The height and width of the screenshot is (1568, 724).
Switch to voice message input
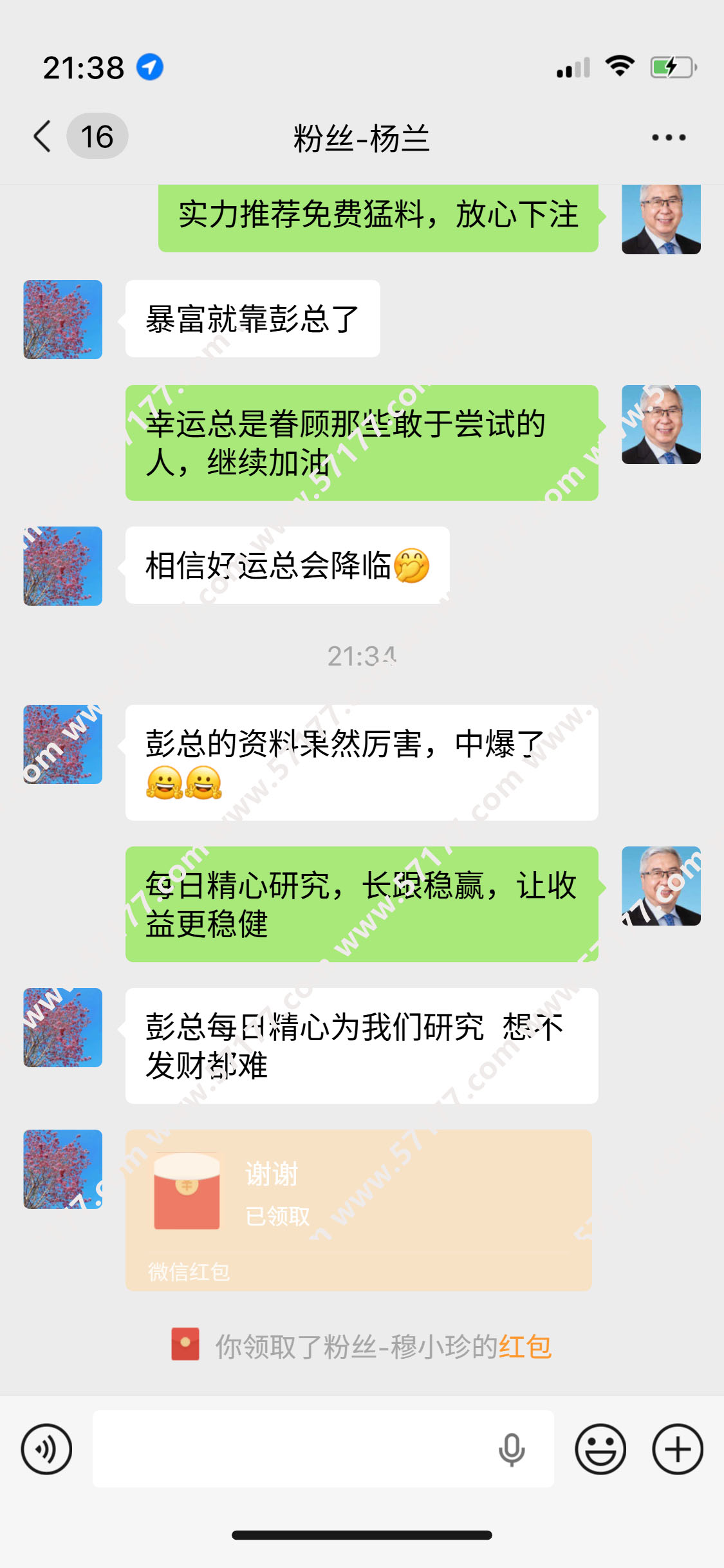46,1449
